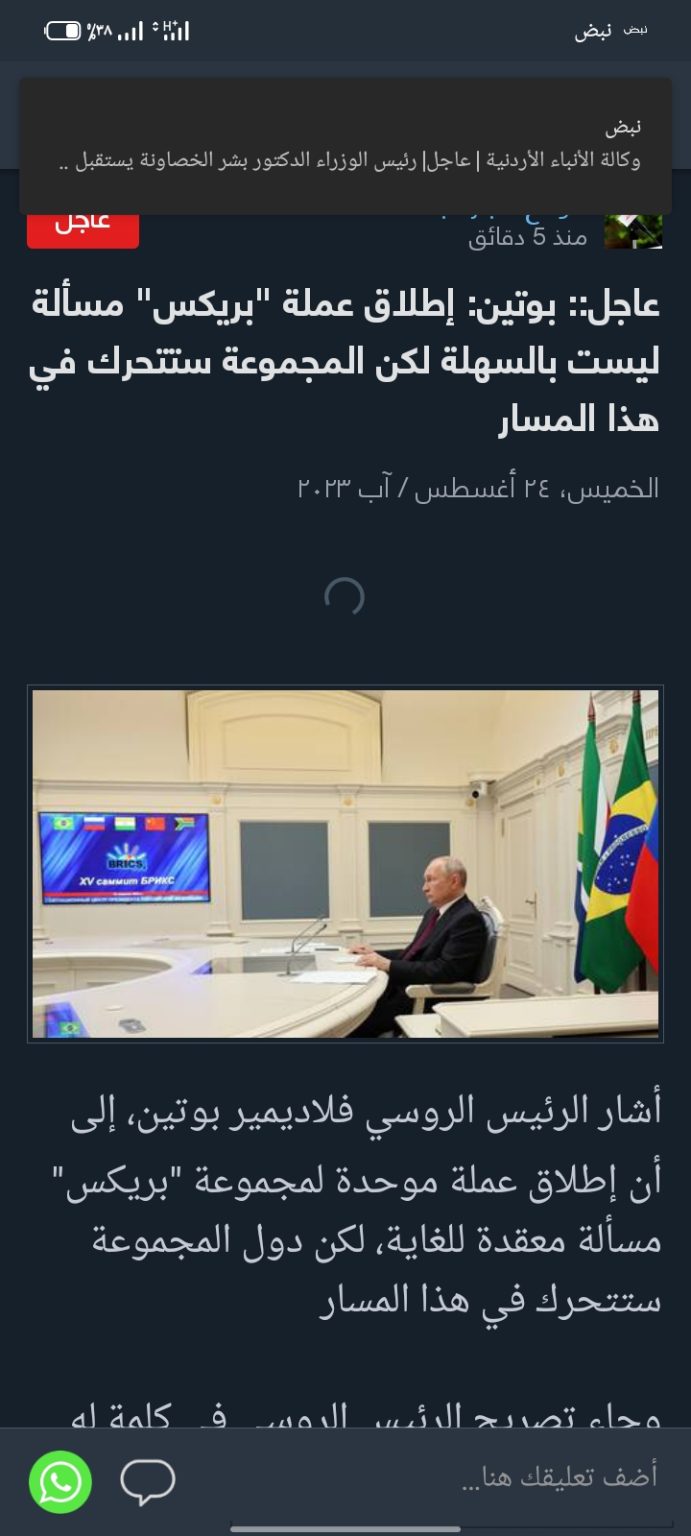The height and width of the screenshot is (1536, 691).
Task: Open the comments bubble icon
Action: (x=148, y=1481)
